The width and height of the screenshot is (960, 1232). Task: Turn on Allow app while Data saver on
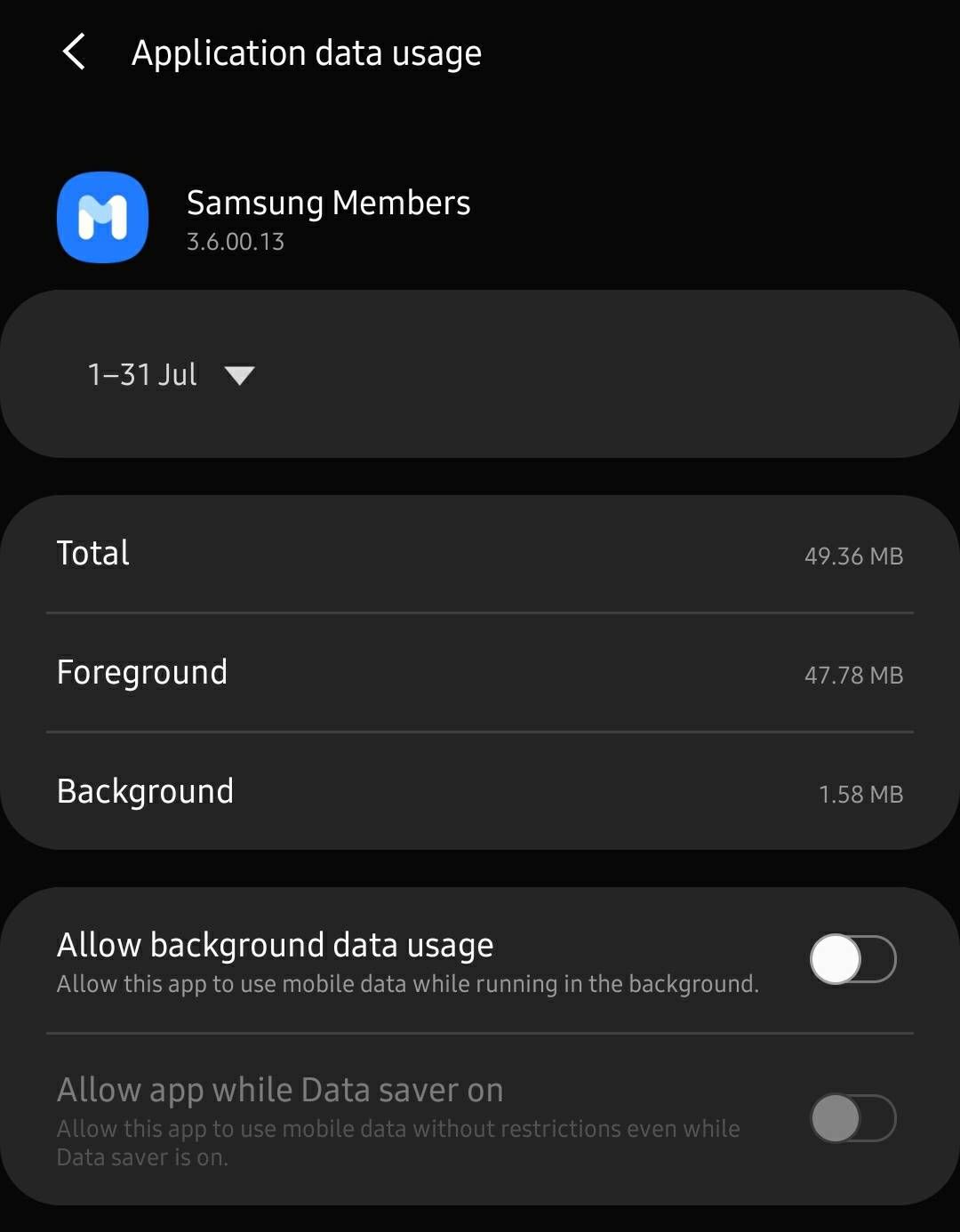pos(851,1118)
